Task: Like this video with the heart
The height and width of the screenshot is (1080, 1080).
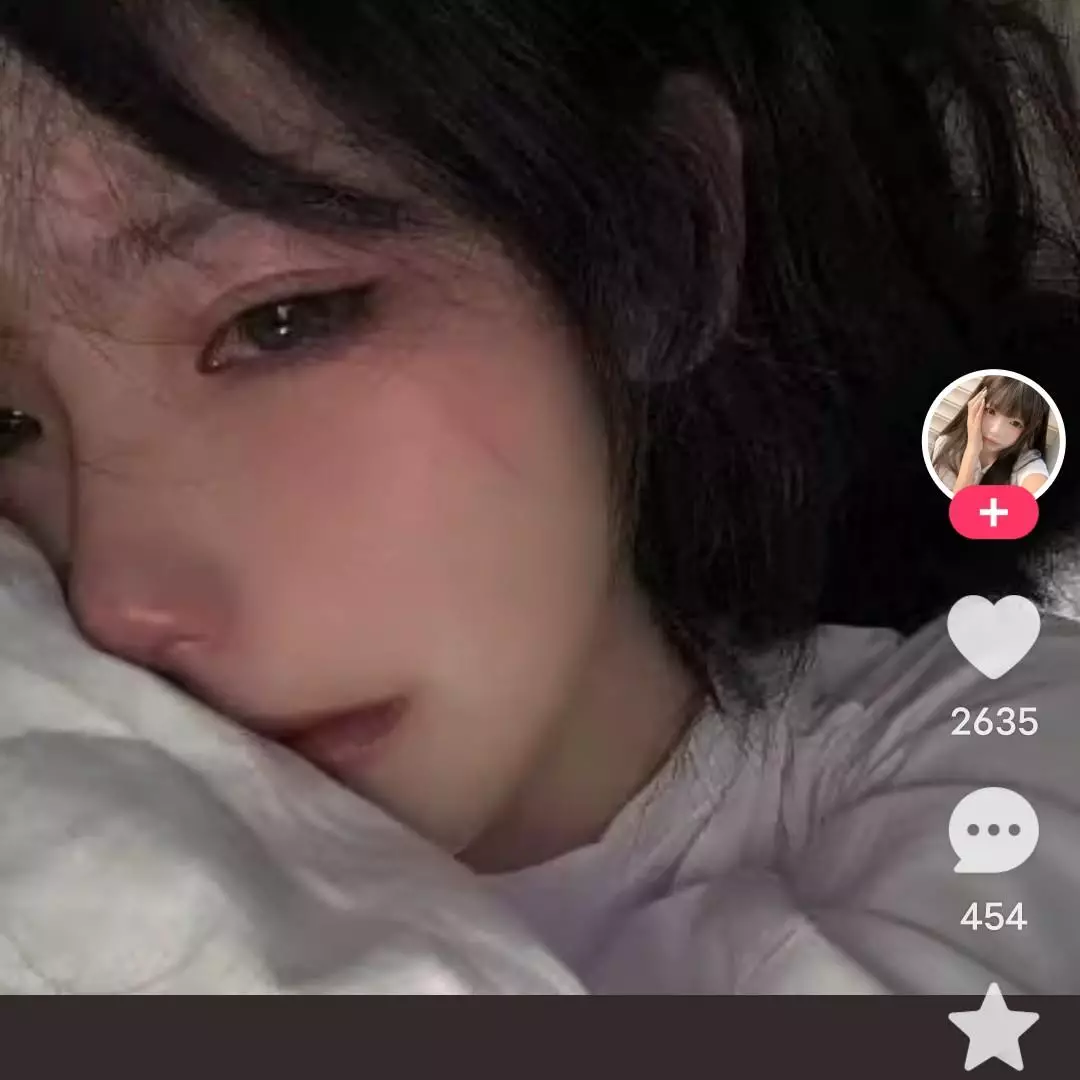Action: 993,636
